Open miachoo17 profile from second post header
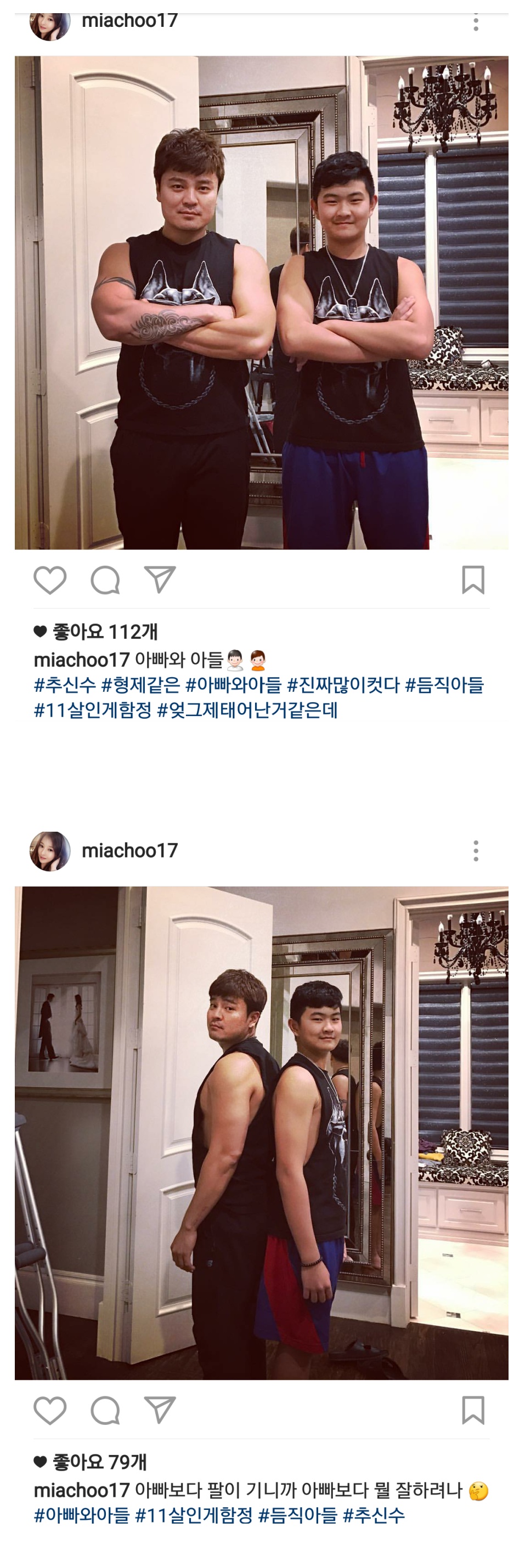This screenshot has width=525, height=1568. pos(129,850)
